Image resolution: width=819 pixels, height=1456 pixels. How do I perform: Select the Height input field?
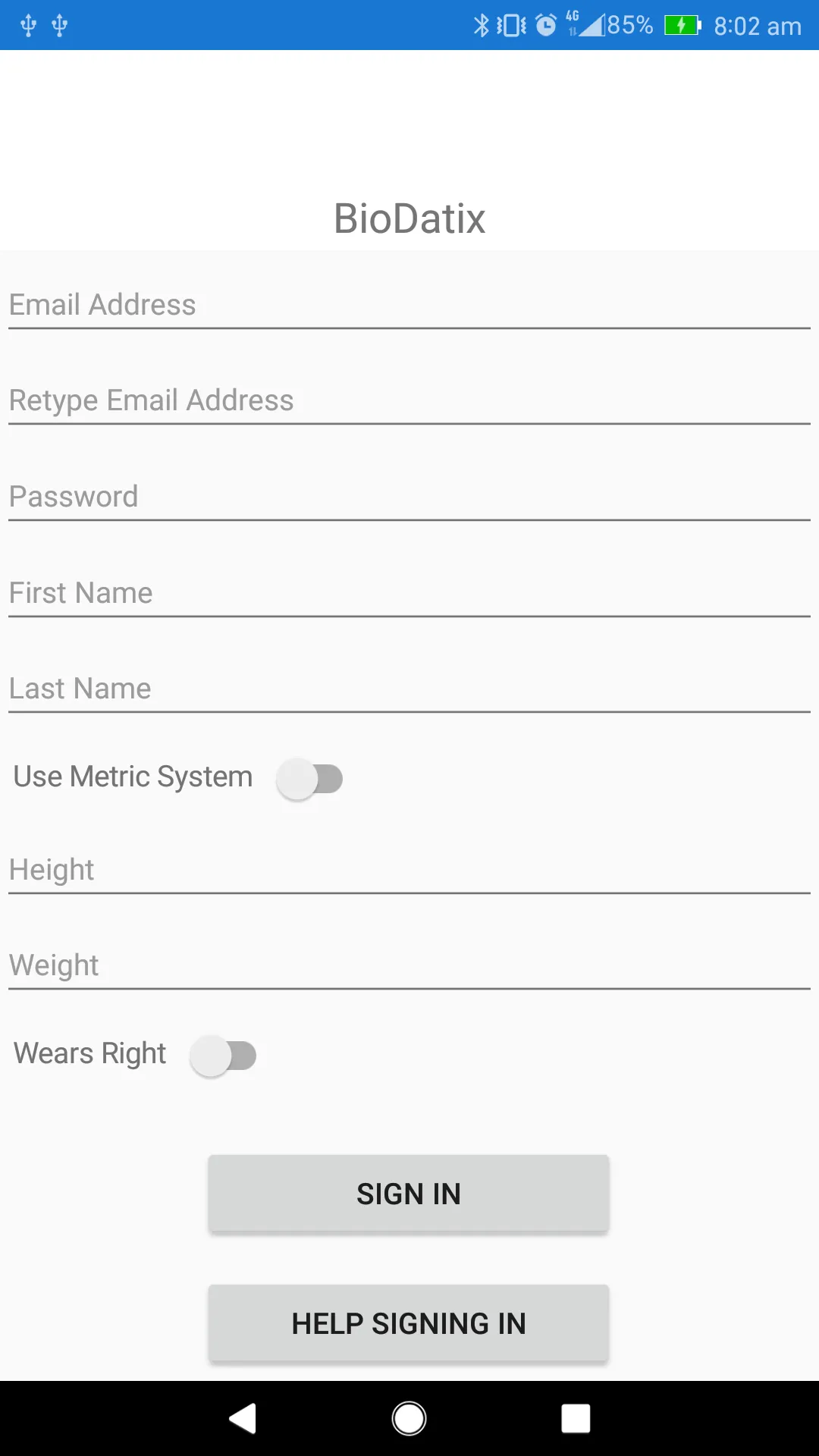(x=409, y=870)
